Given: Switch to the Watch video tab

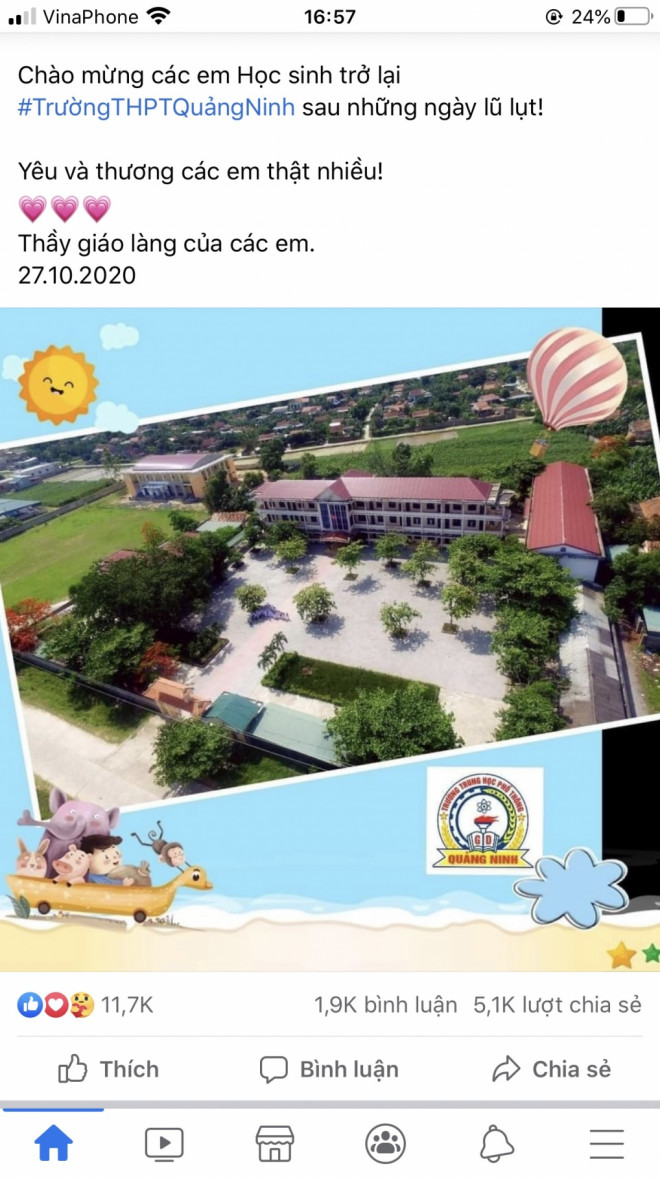Looking at the screenshot, I should (x=164, y=1143).
